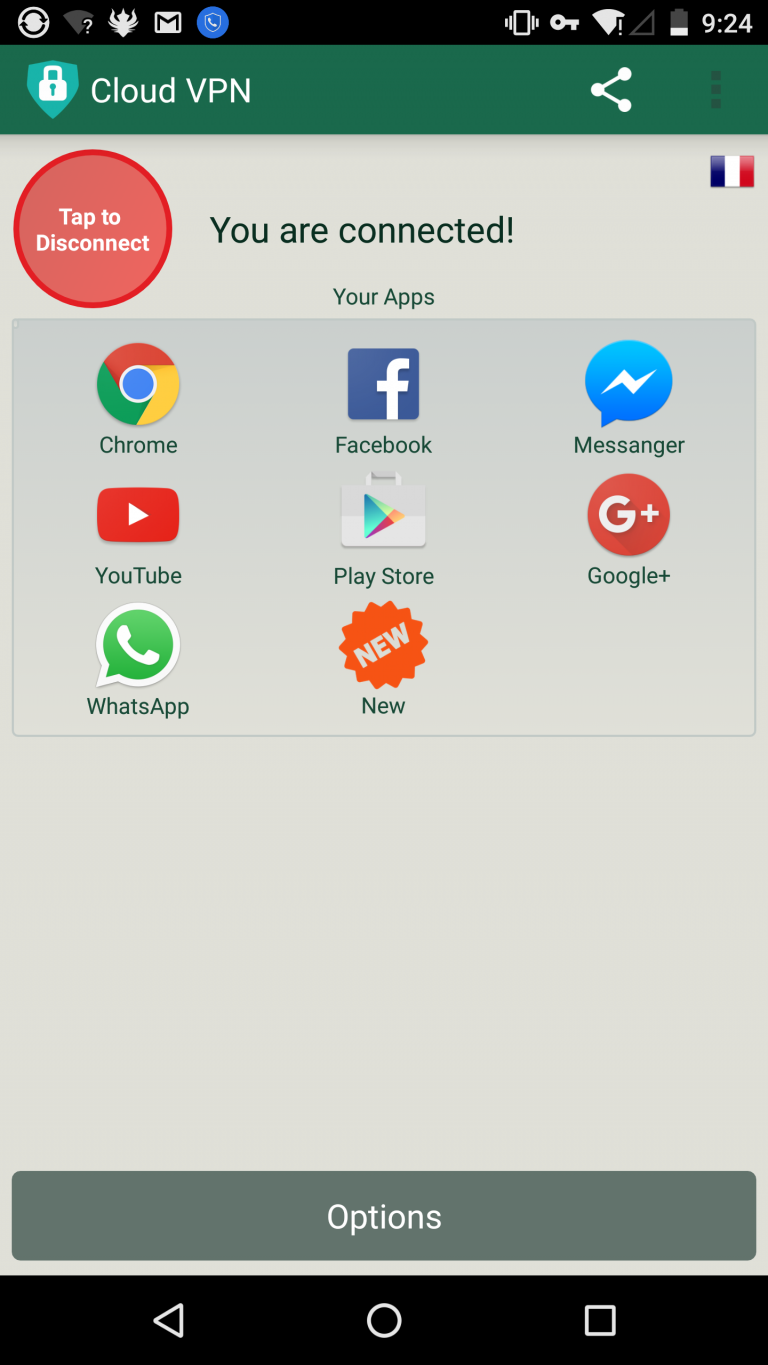
Task: Launch YouTube from Your Apps
Action: point(138,531)
